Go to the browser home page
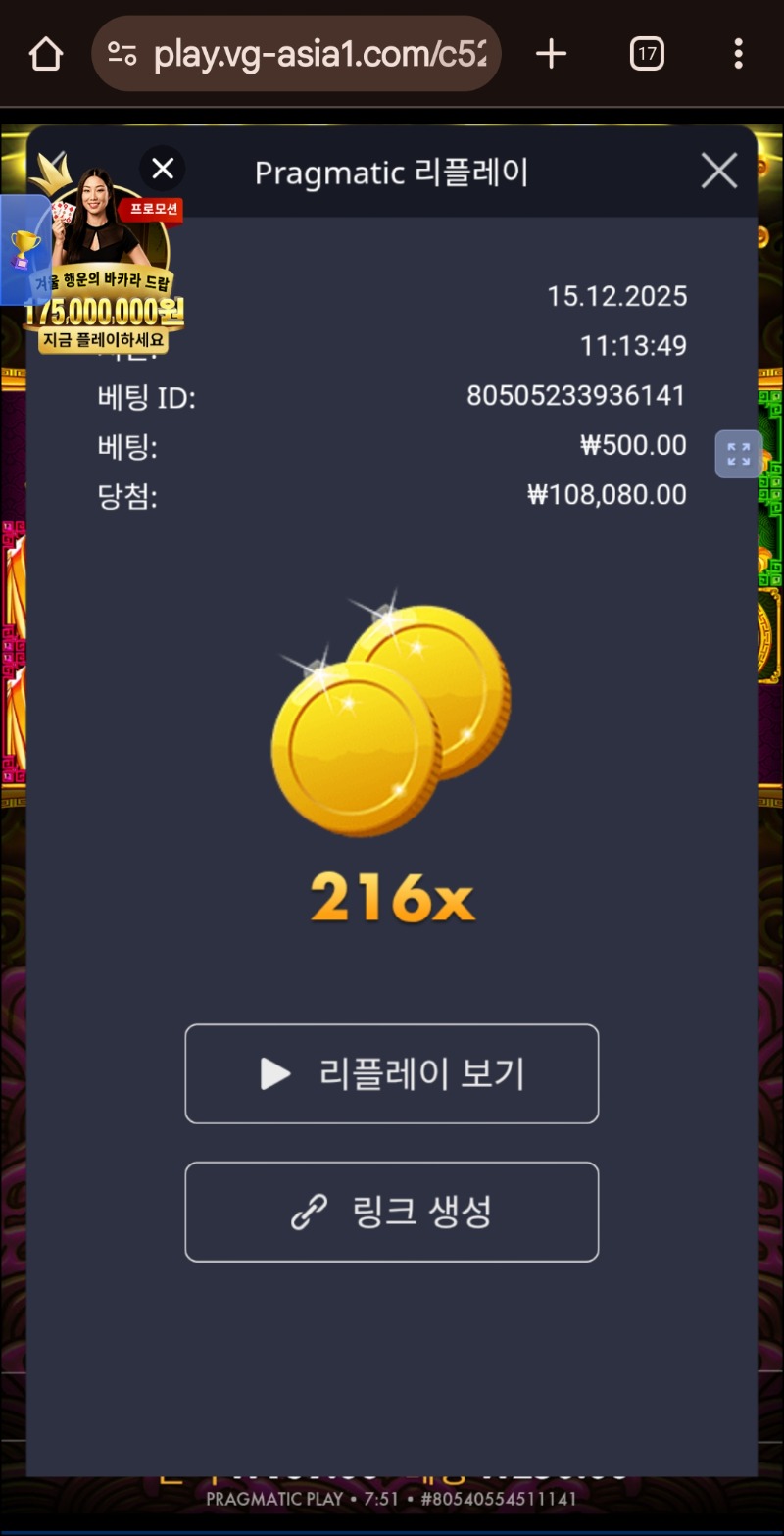The width and height of the screenshot is (784, 1536). 46,55
